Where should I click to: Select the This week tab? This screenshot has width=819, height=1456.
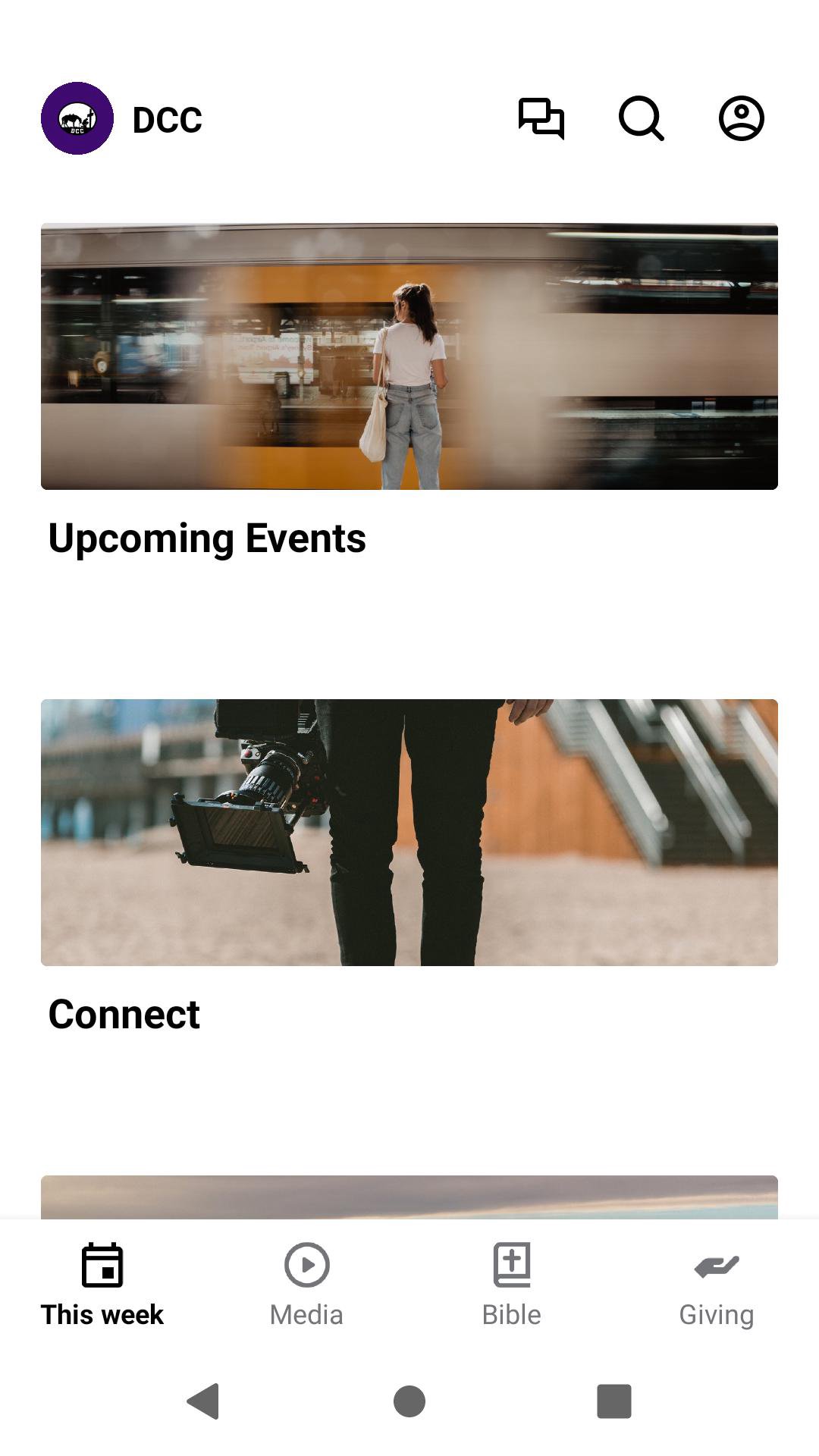[102, 1285]
